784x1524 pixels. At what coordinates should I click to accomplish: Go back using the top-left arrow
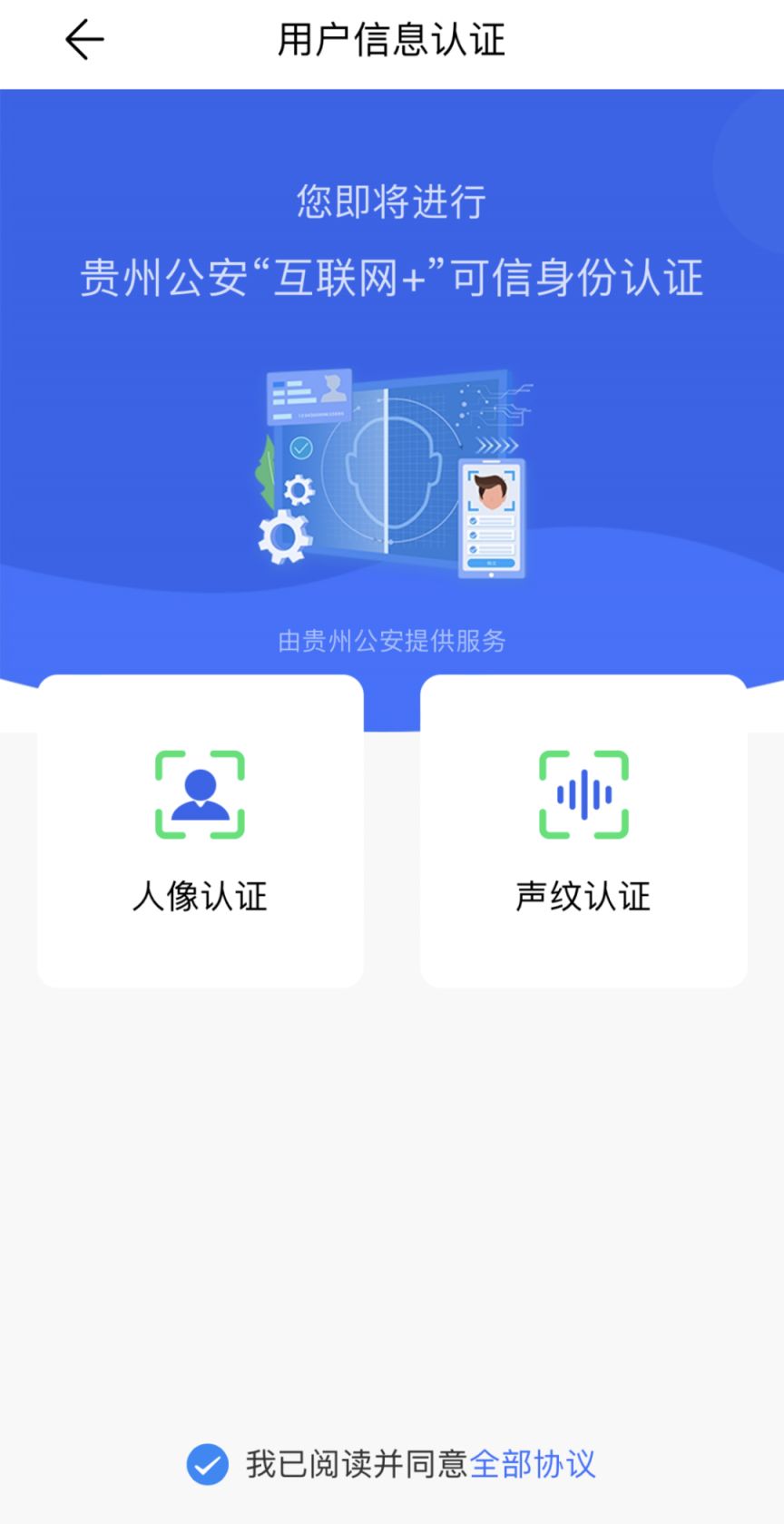[84, 41]
